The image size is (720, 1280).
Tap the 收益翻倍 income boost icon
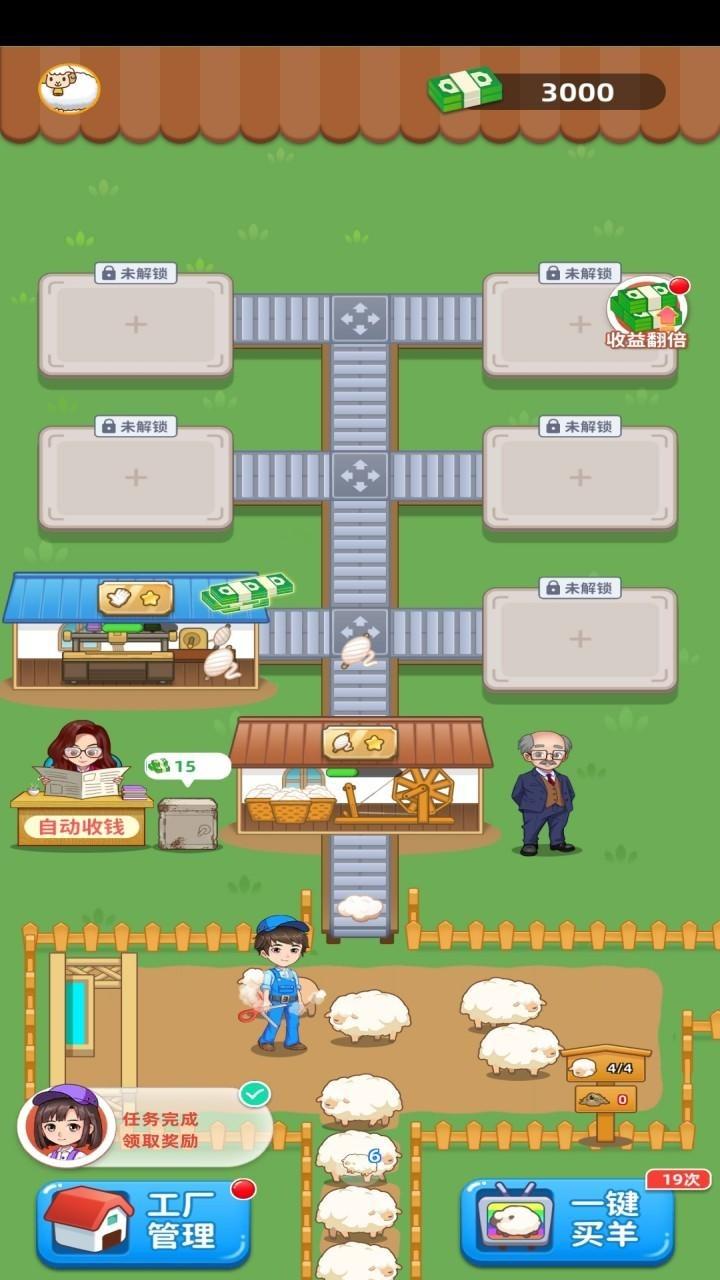tap(647, 312)
